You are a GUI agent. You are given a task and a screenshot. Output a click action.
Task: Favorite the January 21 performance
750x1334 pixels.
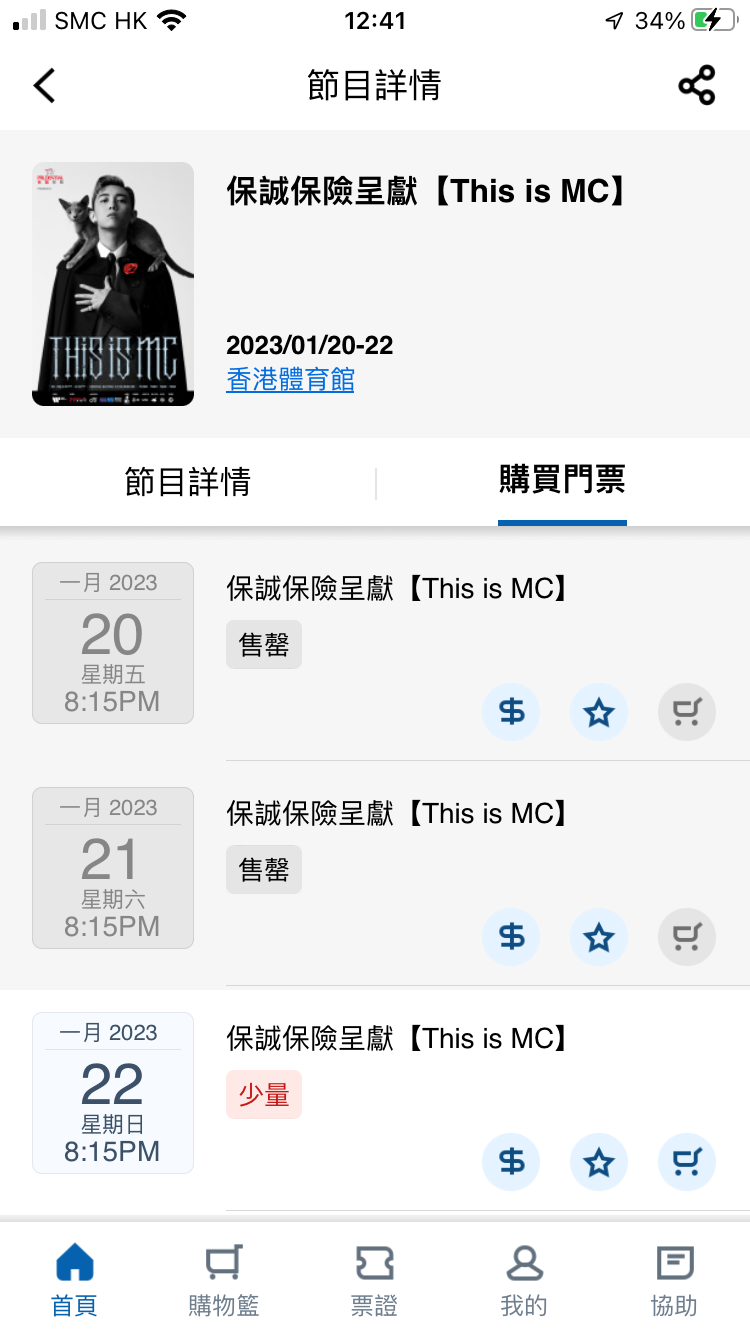point(599,937)
